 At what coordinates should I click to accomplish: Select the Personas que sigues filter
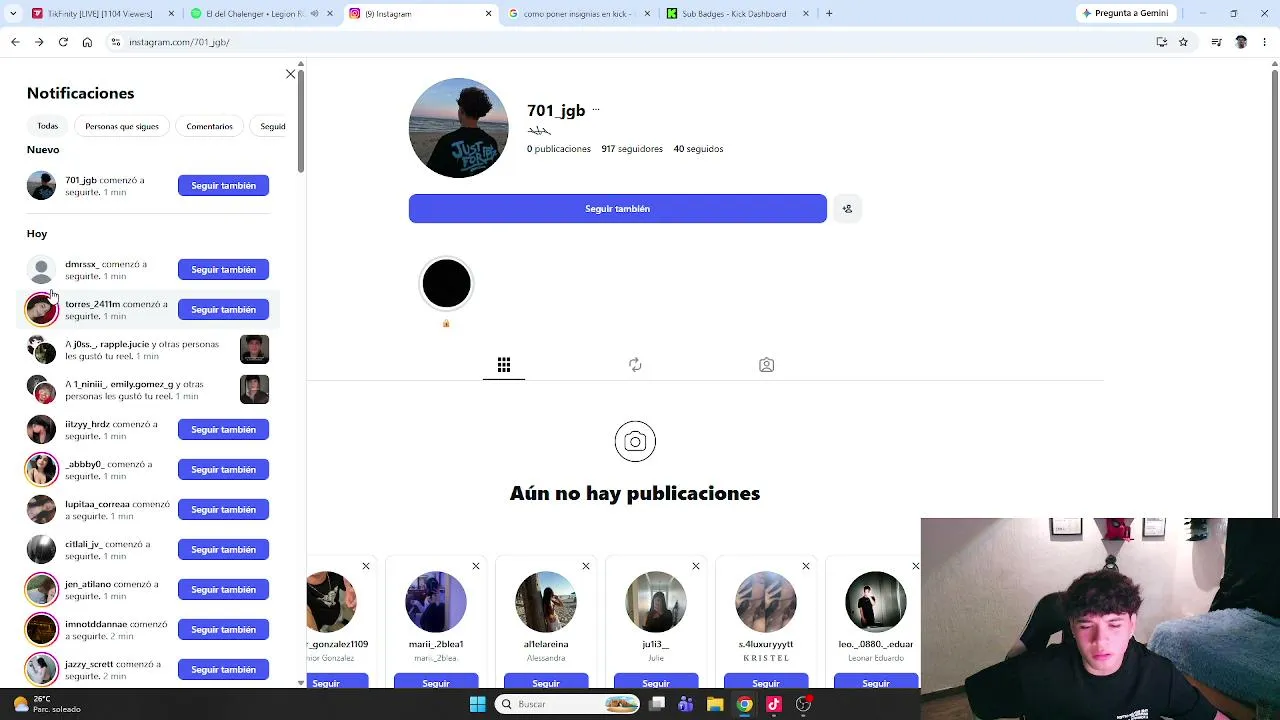pyautogui.click(x=122, y=126)
